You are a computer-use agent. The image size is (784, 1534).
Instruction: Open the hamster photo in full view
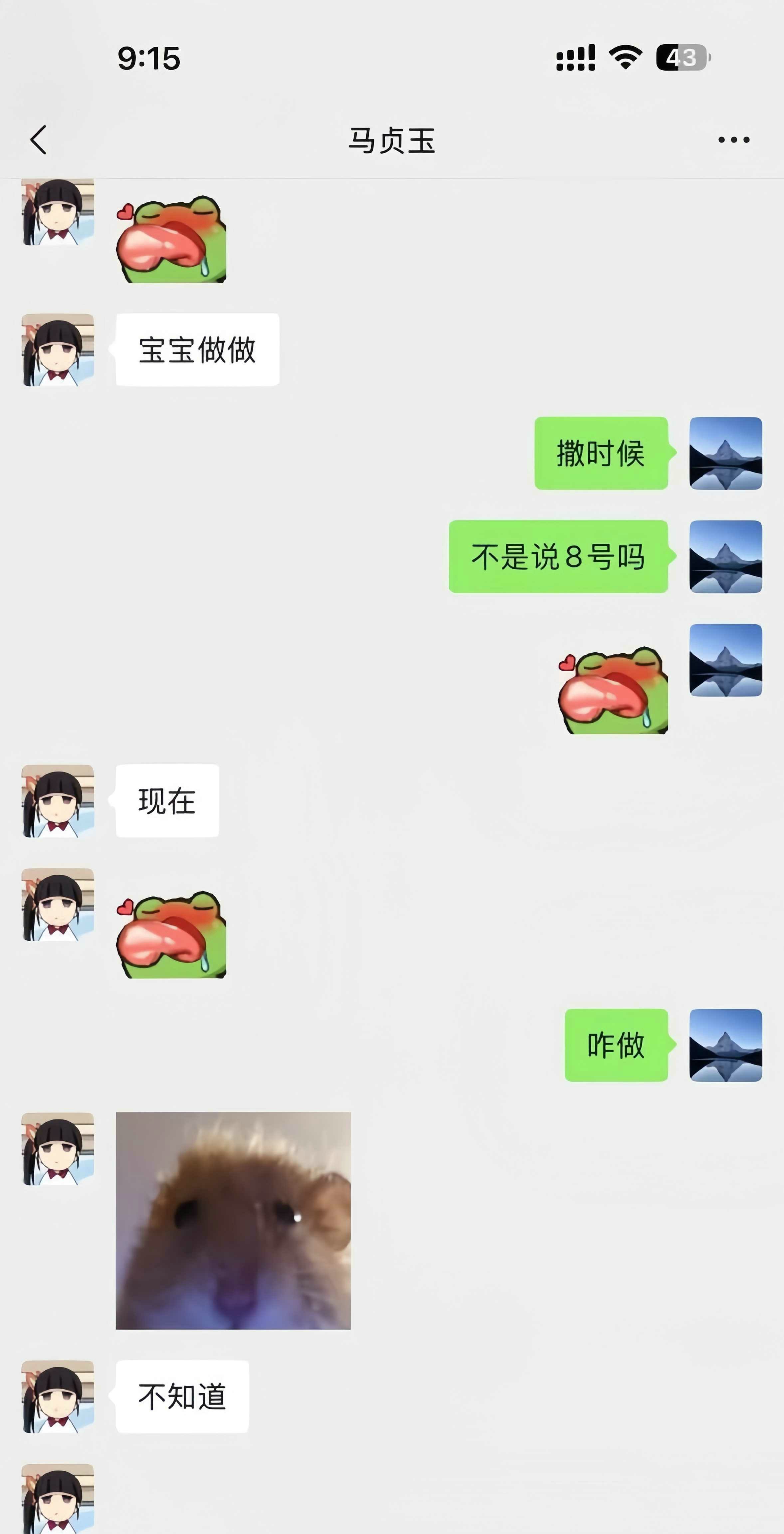click(x=233, y=1220)
